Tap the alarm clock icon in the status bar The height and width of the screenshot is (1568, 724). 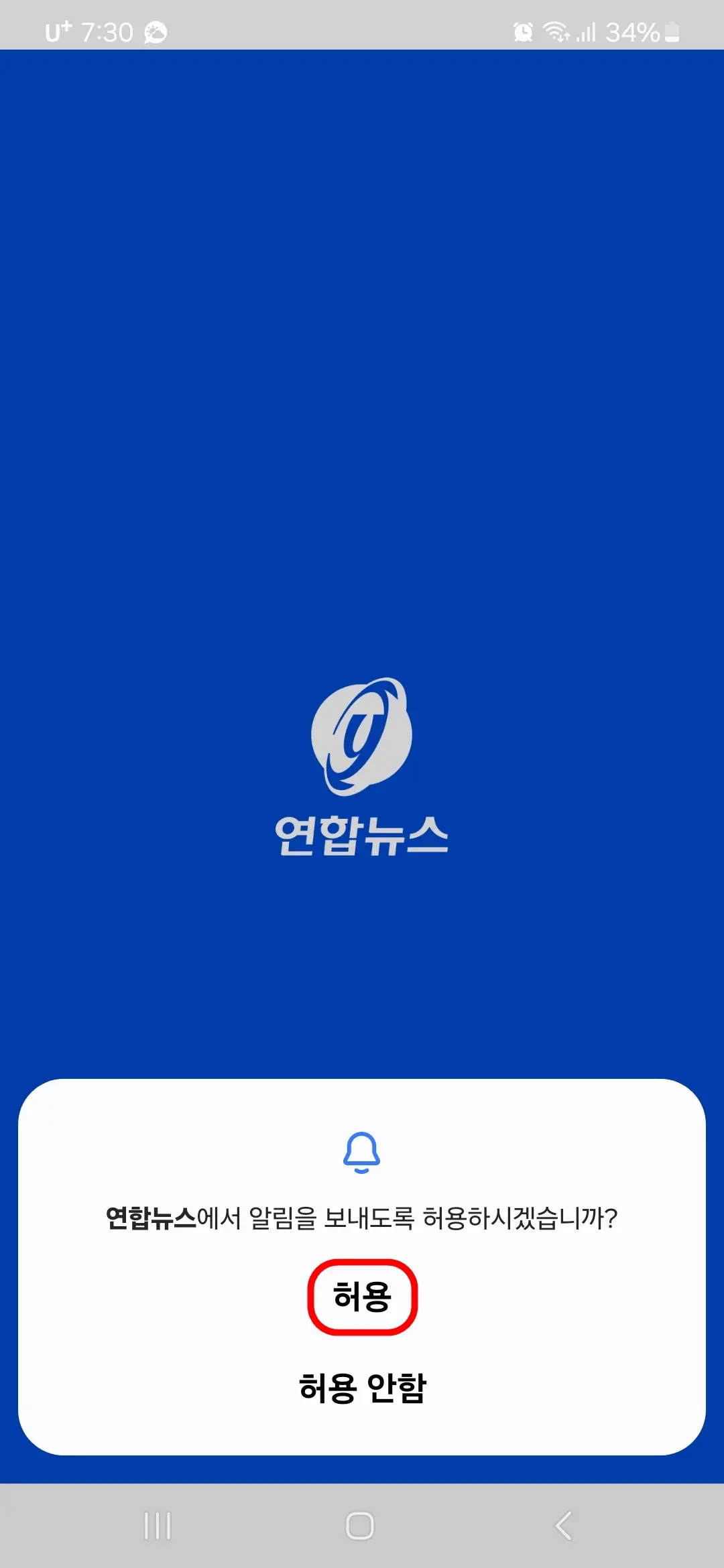click(522, 32)
